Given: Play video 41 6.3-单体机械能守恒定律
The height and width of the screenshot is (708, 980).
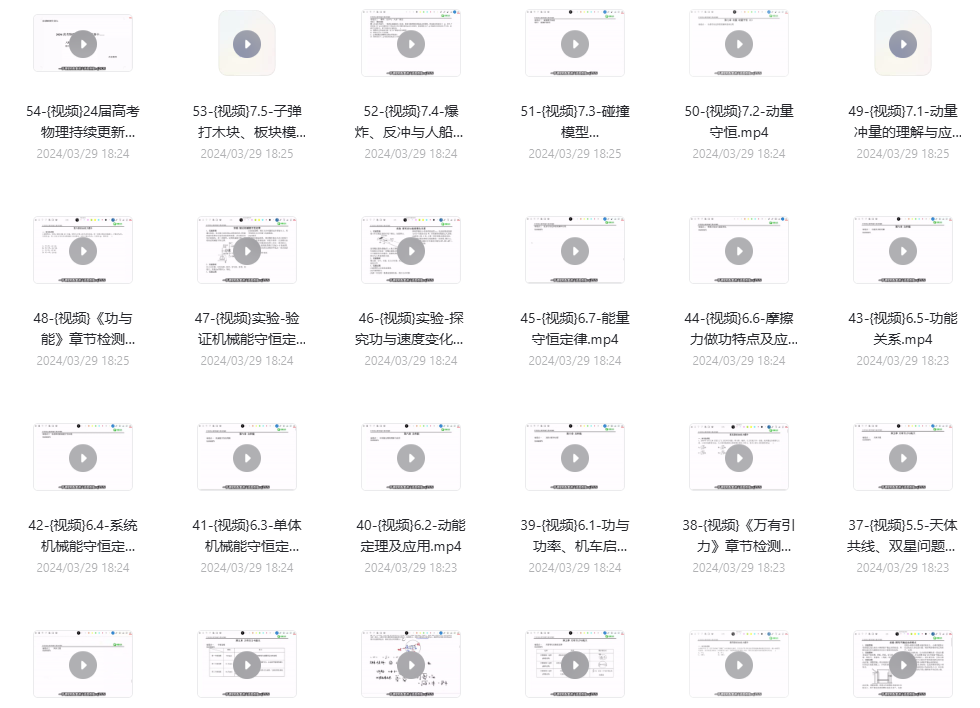Looking at the screenshot, I should coord(247,458).
